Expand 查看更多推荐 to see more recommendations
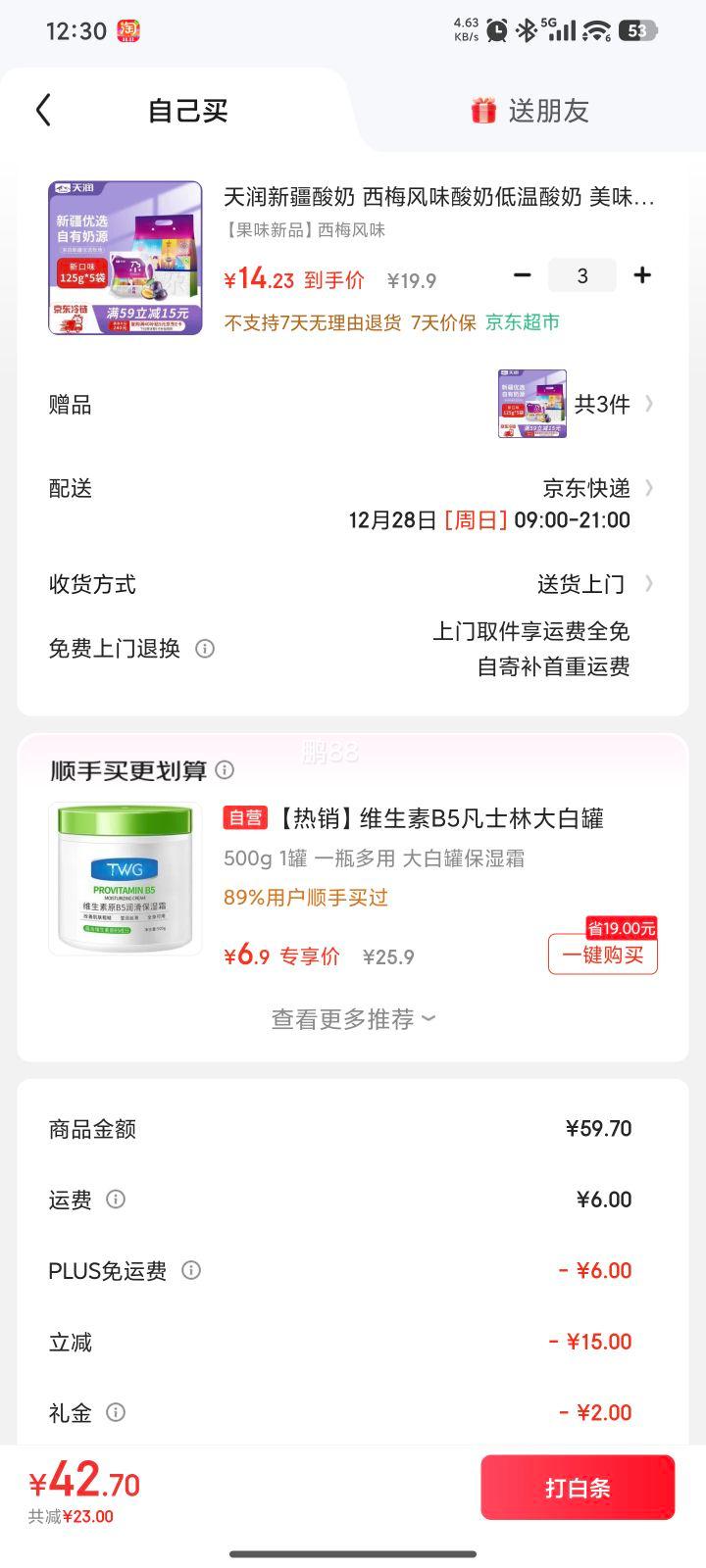 pyautogui.click(x=351, y=1019)
